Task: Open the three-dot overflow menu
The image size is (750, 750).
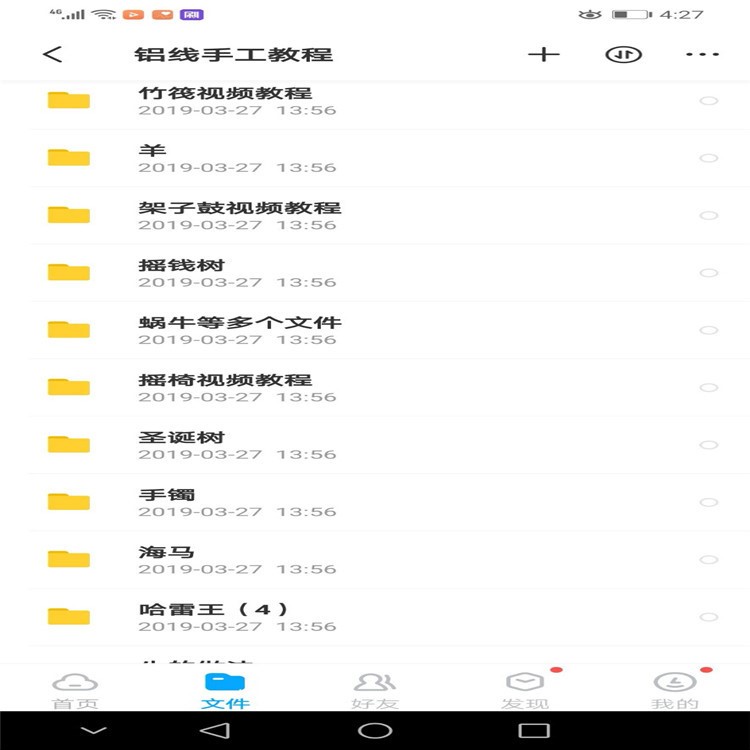Action: 702,54
